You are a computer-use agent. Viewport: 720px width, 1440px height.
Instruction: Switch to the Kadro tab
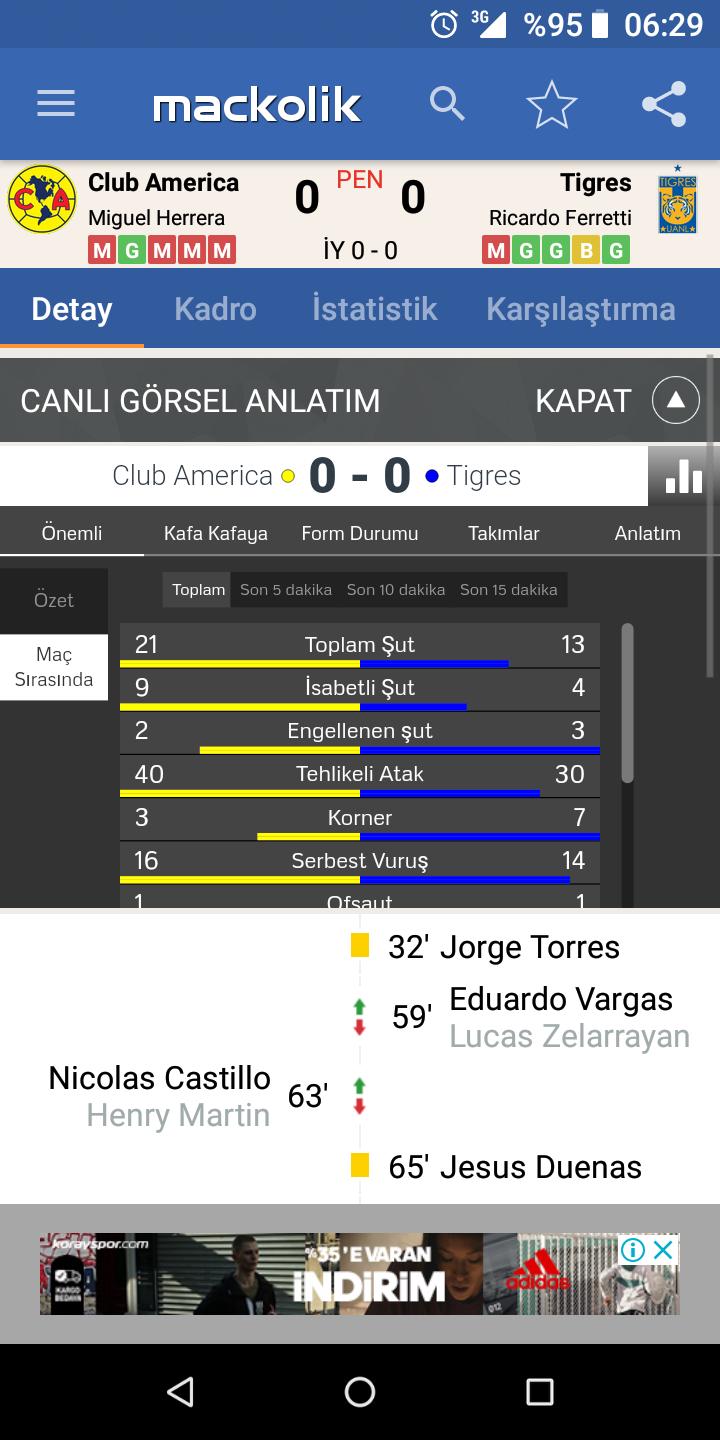(215, 309)
